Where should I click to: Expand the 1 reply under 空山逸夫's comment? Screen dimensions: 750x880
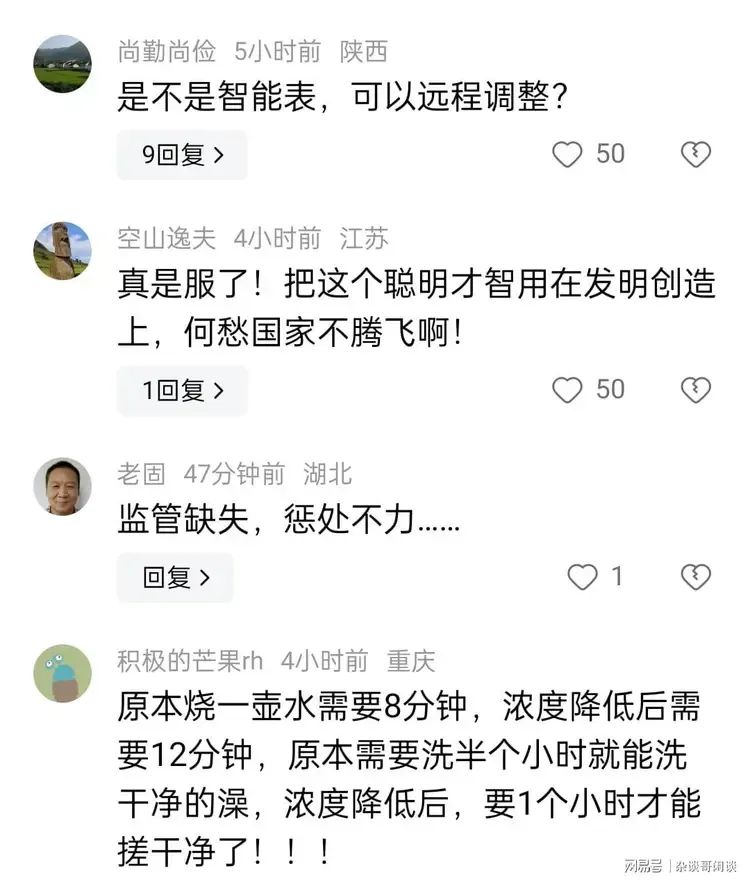coord(182,391)
